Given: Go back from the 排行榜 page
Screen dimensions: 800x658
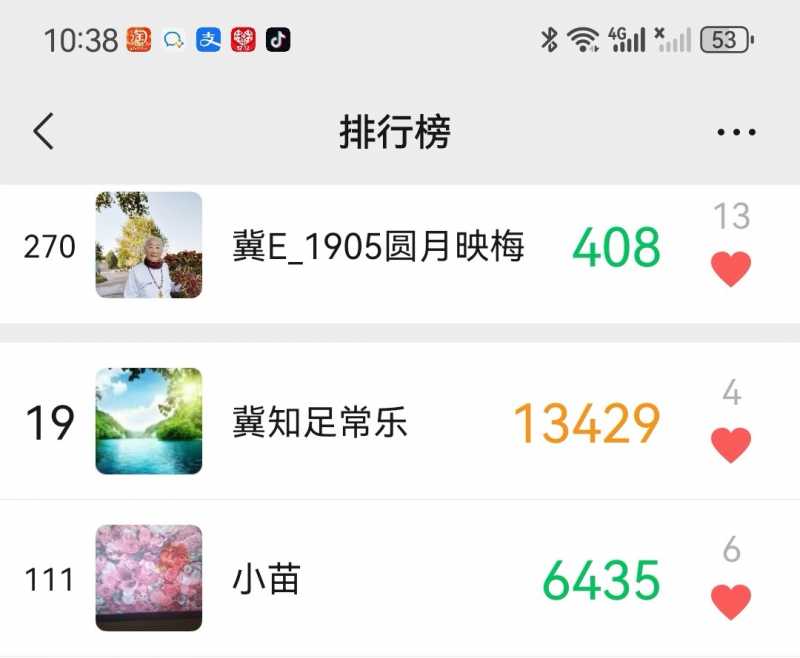Looking at the screenshot, I should [44, 131].
